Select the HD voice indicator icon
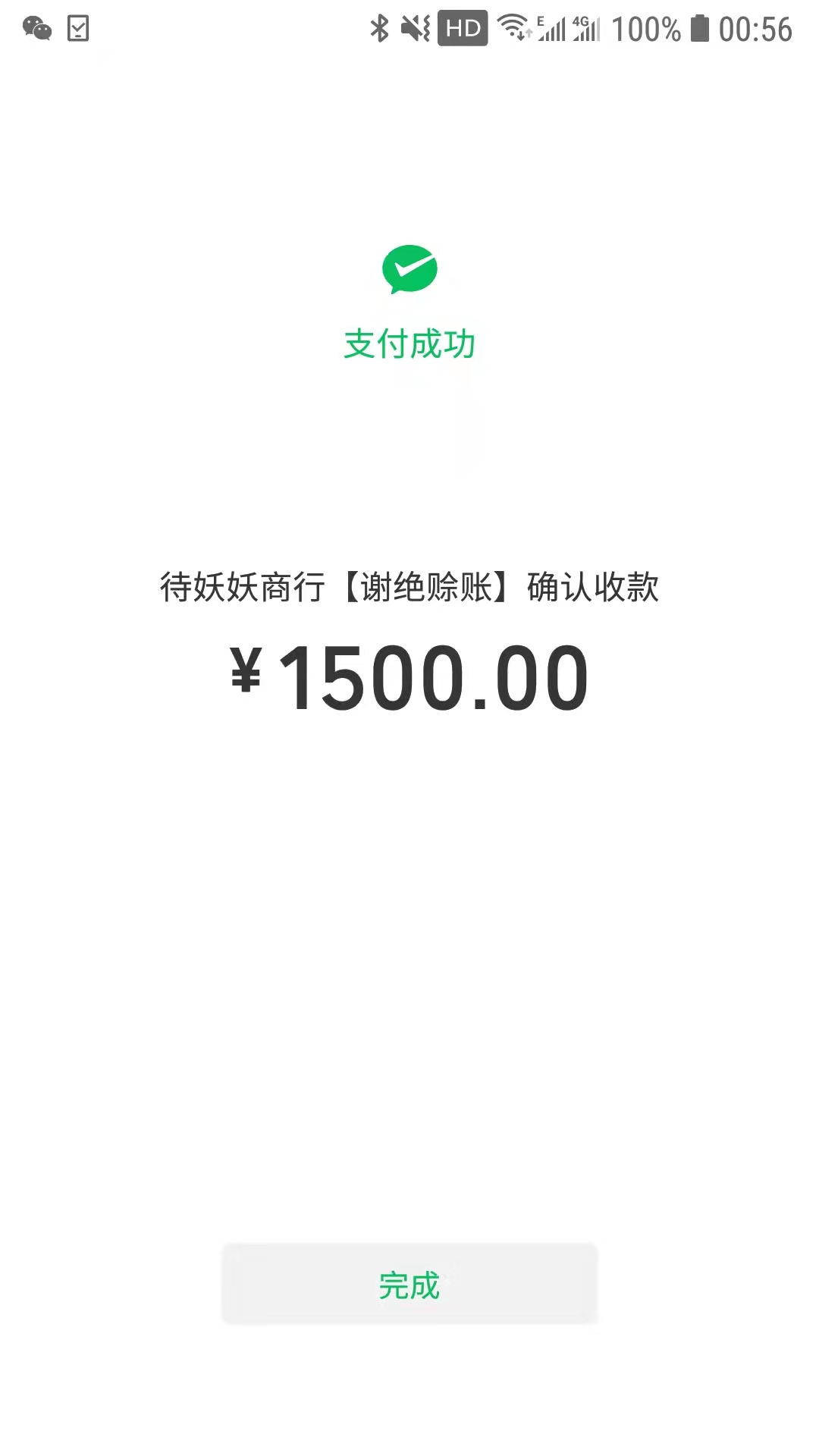819x1456 pixels. coord(463,29)
